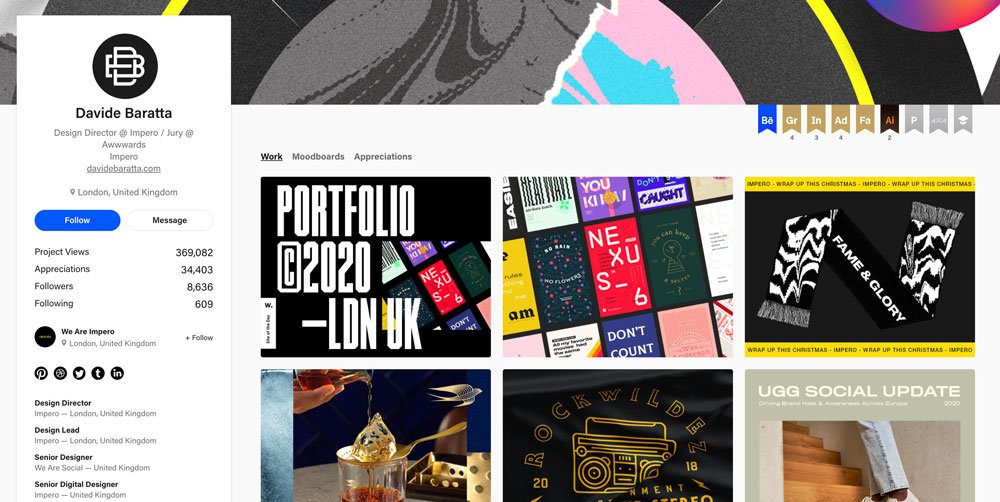Tap the blue Behance feature ribbon
The width and height of the screenshot is (1000, 502).
click(x=767, y=120)
